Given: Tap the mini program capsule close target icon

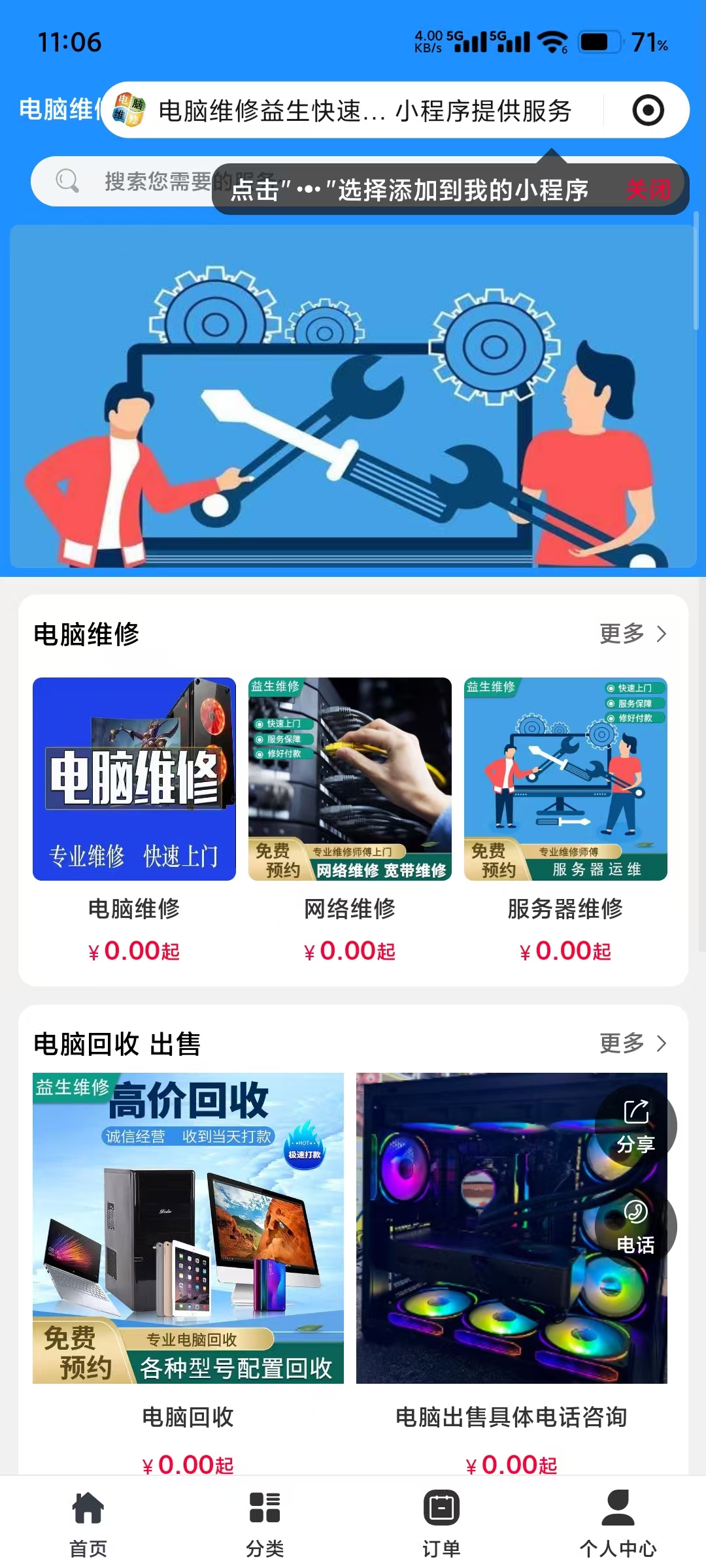Looking at the screenshot, I should pyautogui.click(x=648, y=110).
